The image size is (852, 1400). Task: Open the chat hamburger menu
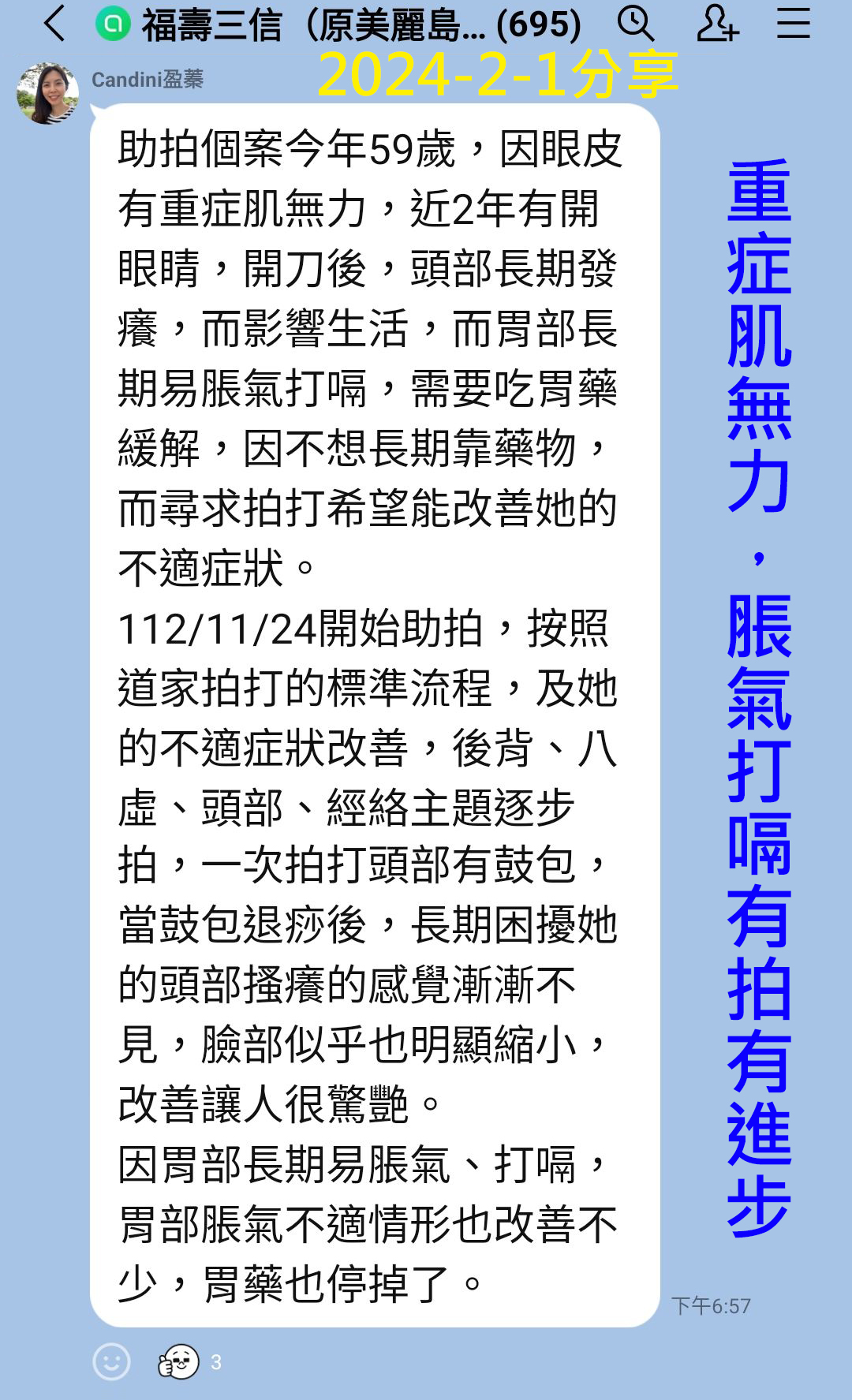793,23
